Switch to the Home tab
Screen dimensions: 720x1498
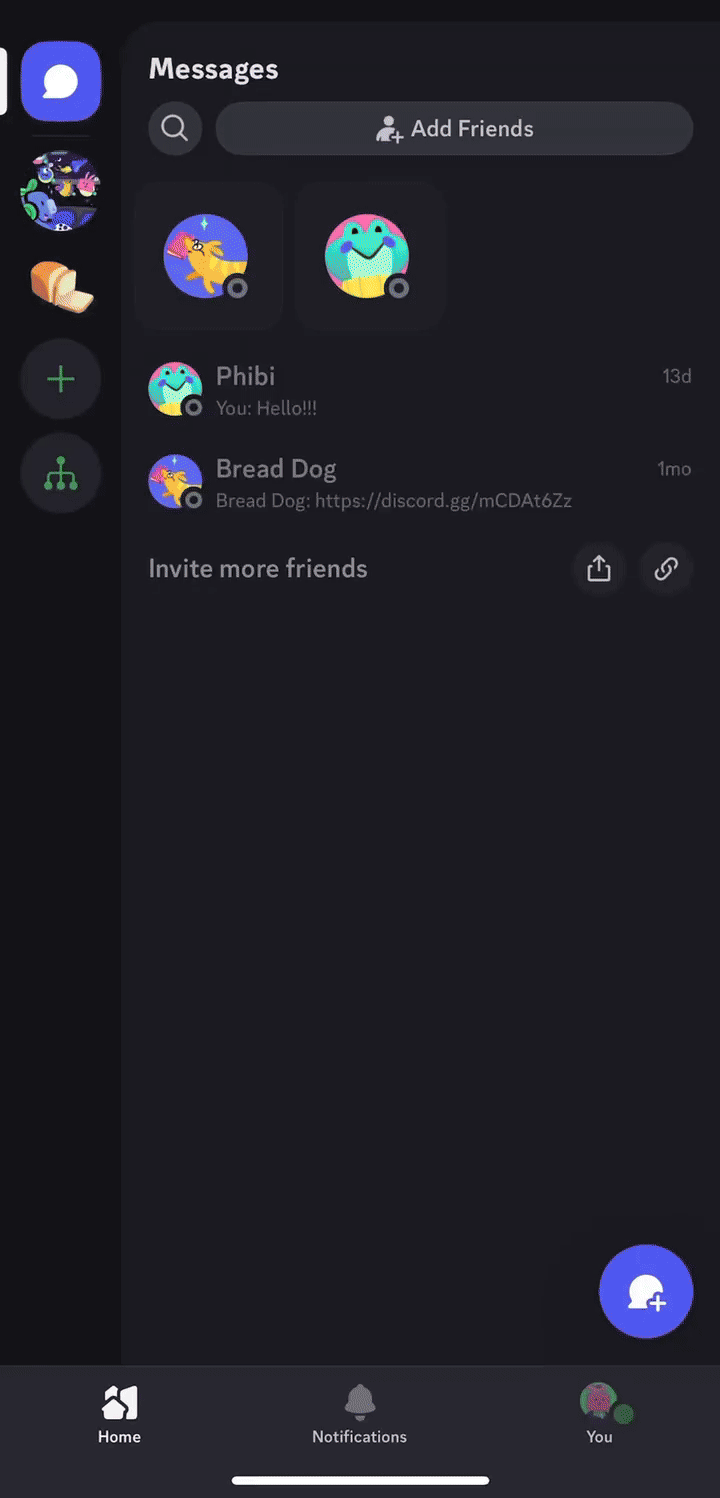119,1414
